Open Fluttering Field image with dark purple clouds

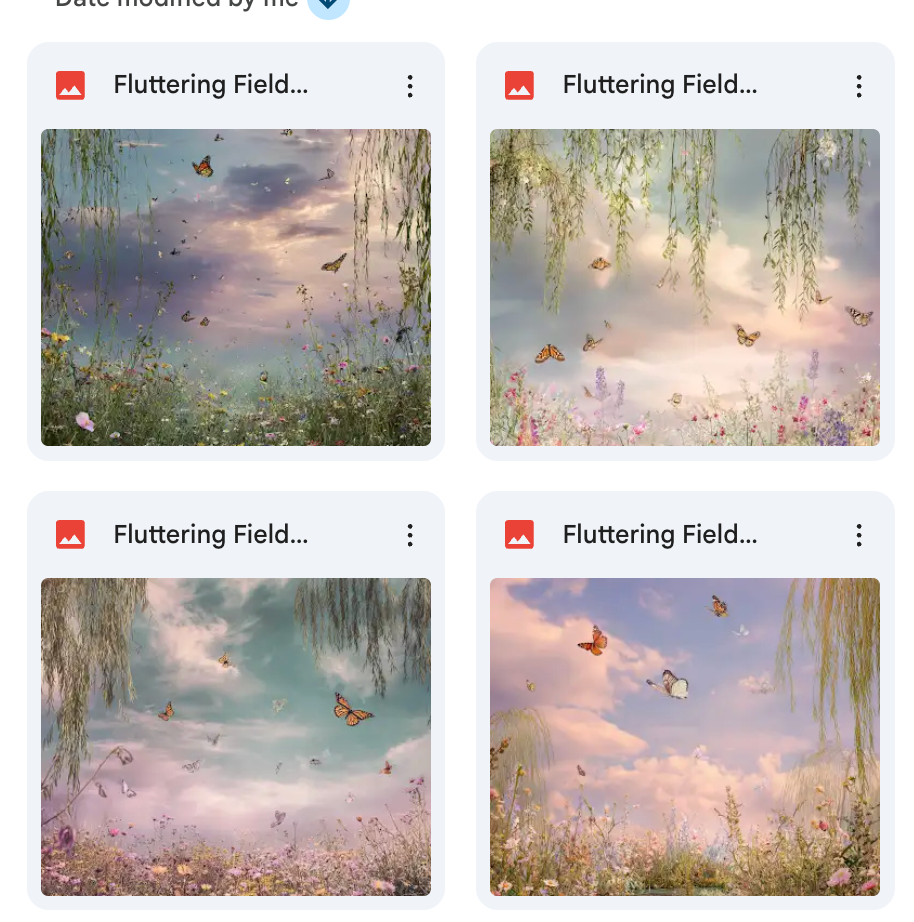pos(236,287)
